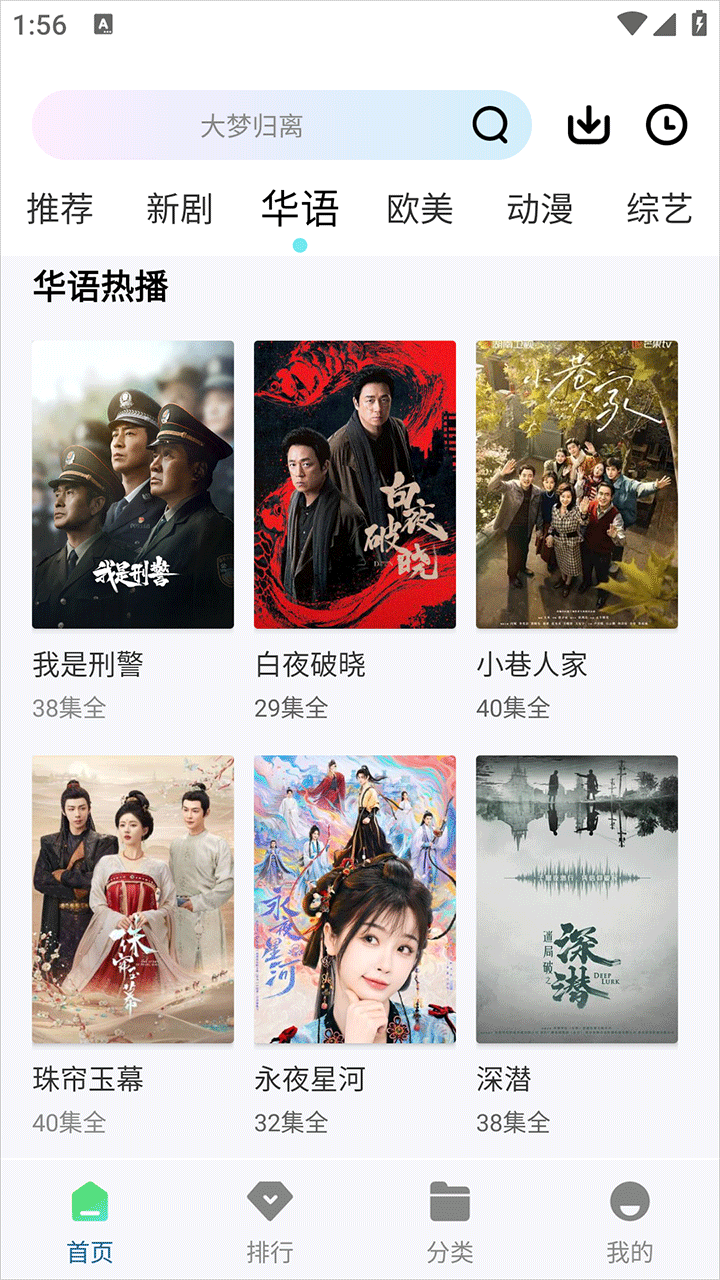Tap the 永夜星河 poster
The width and height of the screenshot is (720, 1280).
coord(354,899)
